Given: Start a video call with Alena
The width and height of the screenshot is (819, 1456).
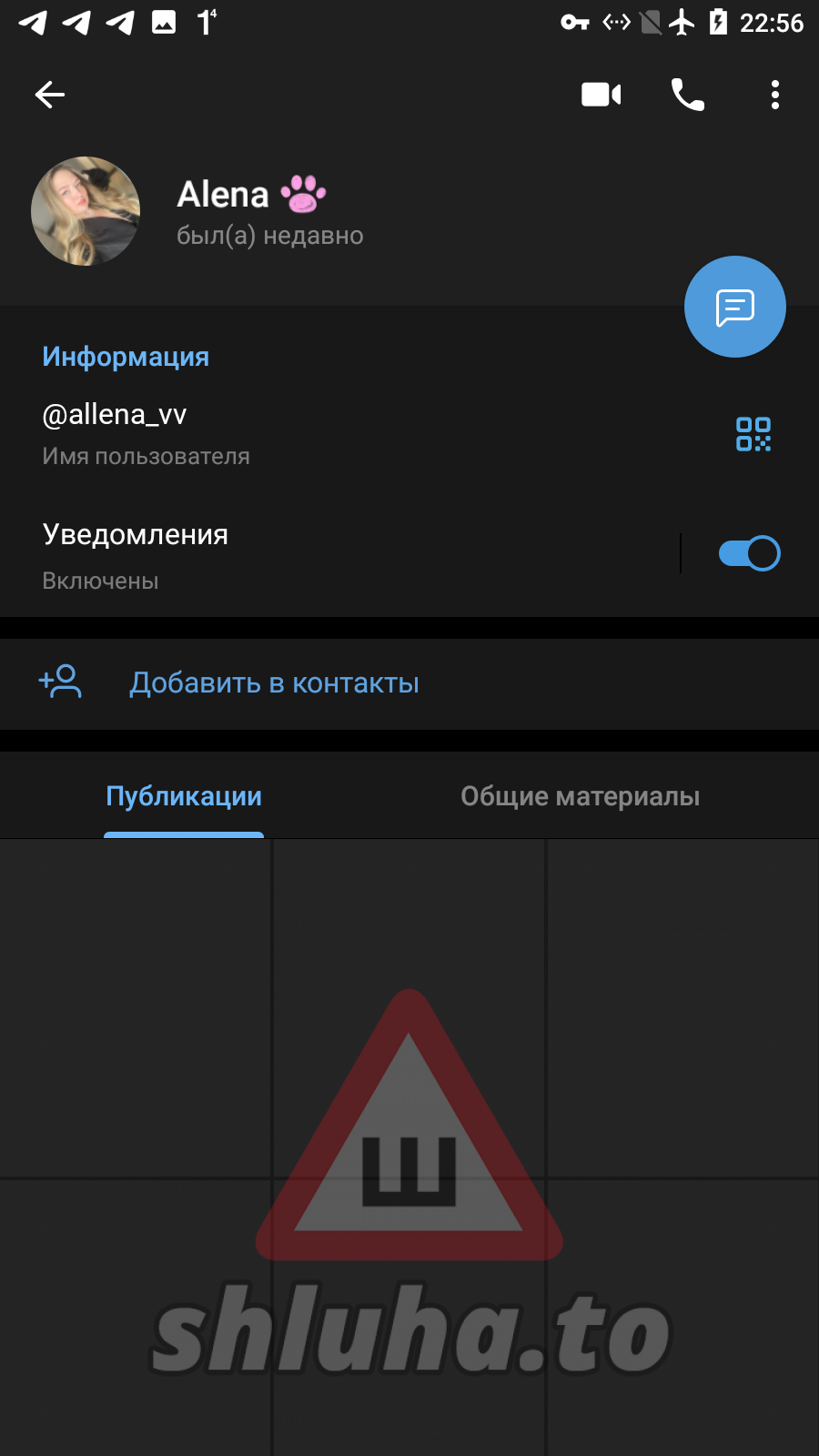Looking at the screenshot, I should point(601,95).
